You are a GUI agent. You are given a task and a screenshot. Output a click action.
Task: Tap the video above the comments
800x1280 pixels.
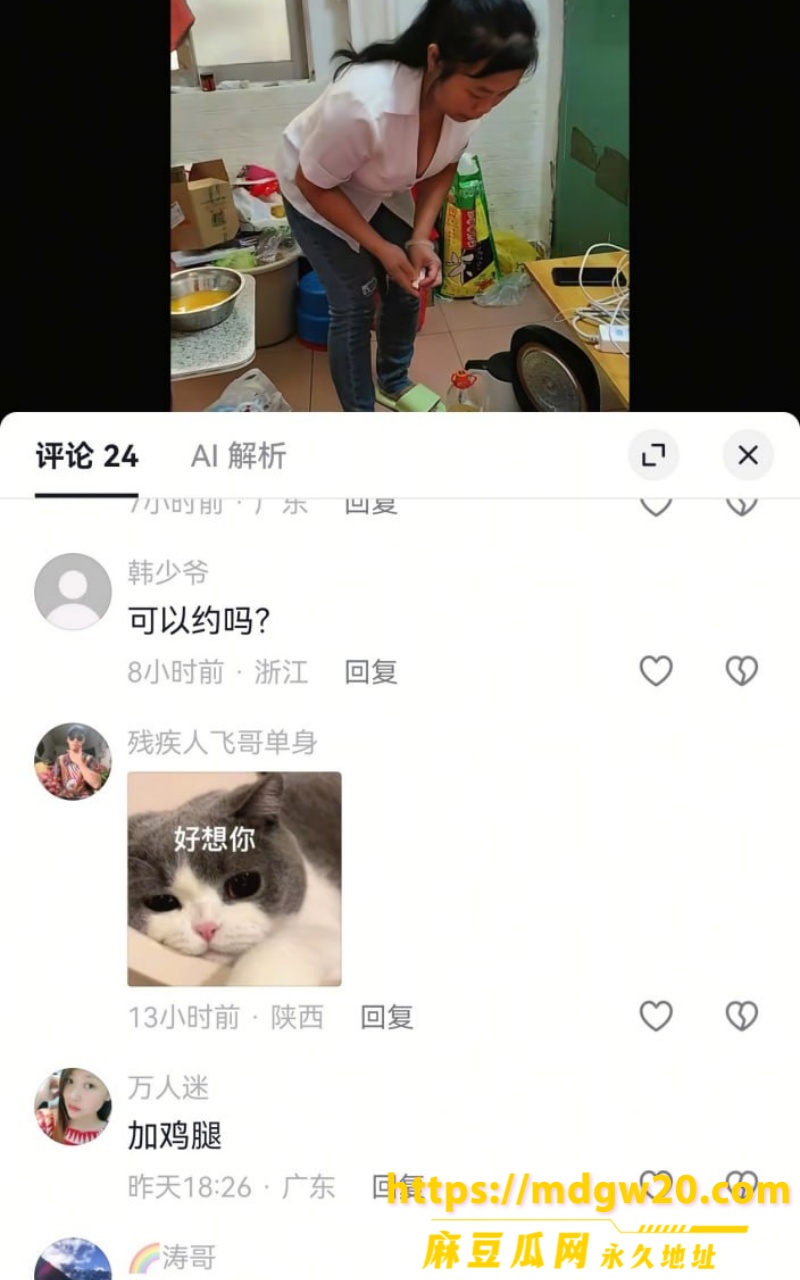coord(400,205)
